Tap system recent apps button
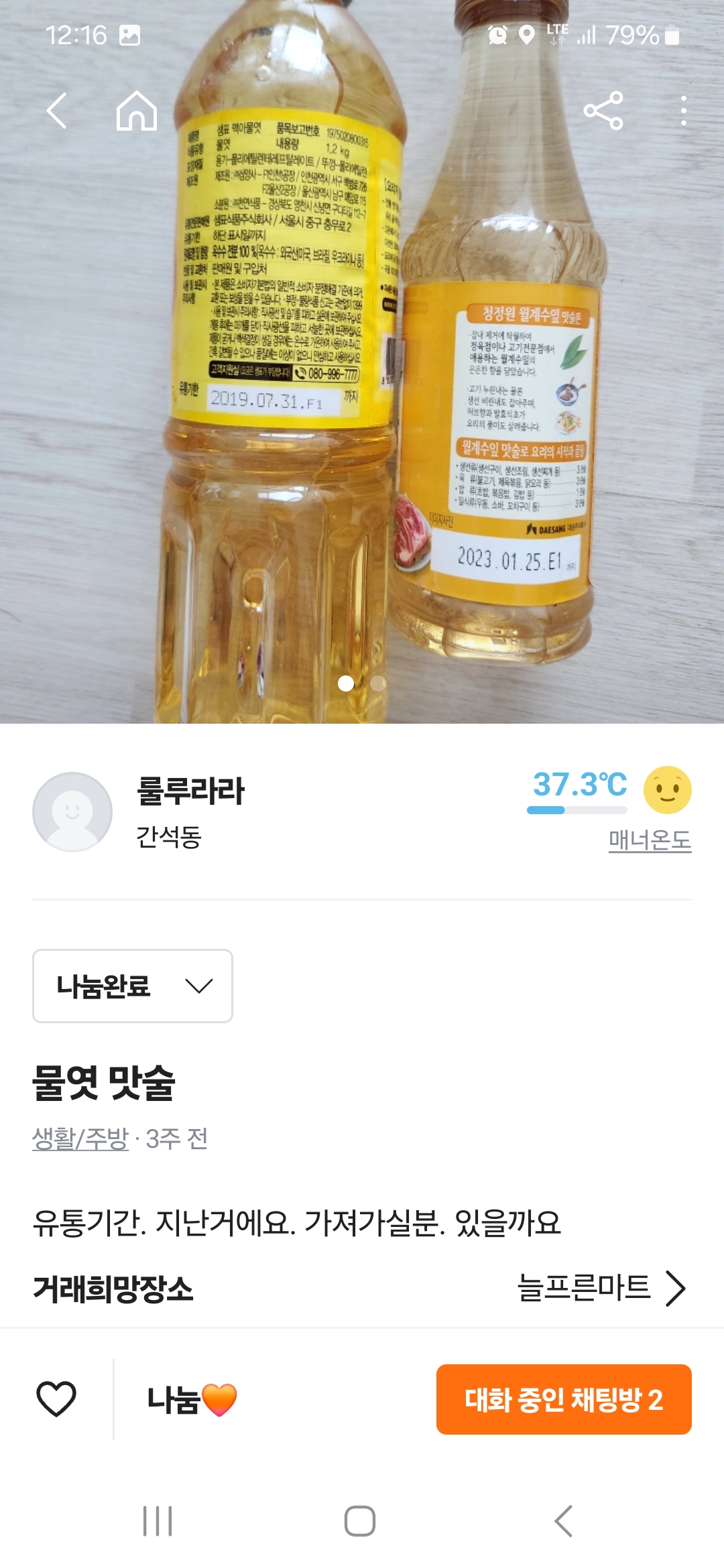The image size is (724, 1568). [158, 1521]
